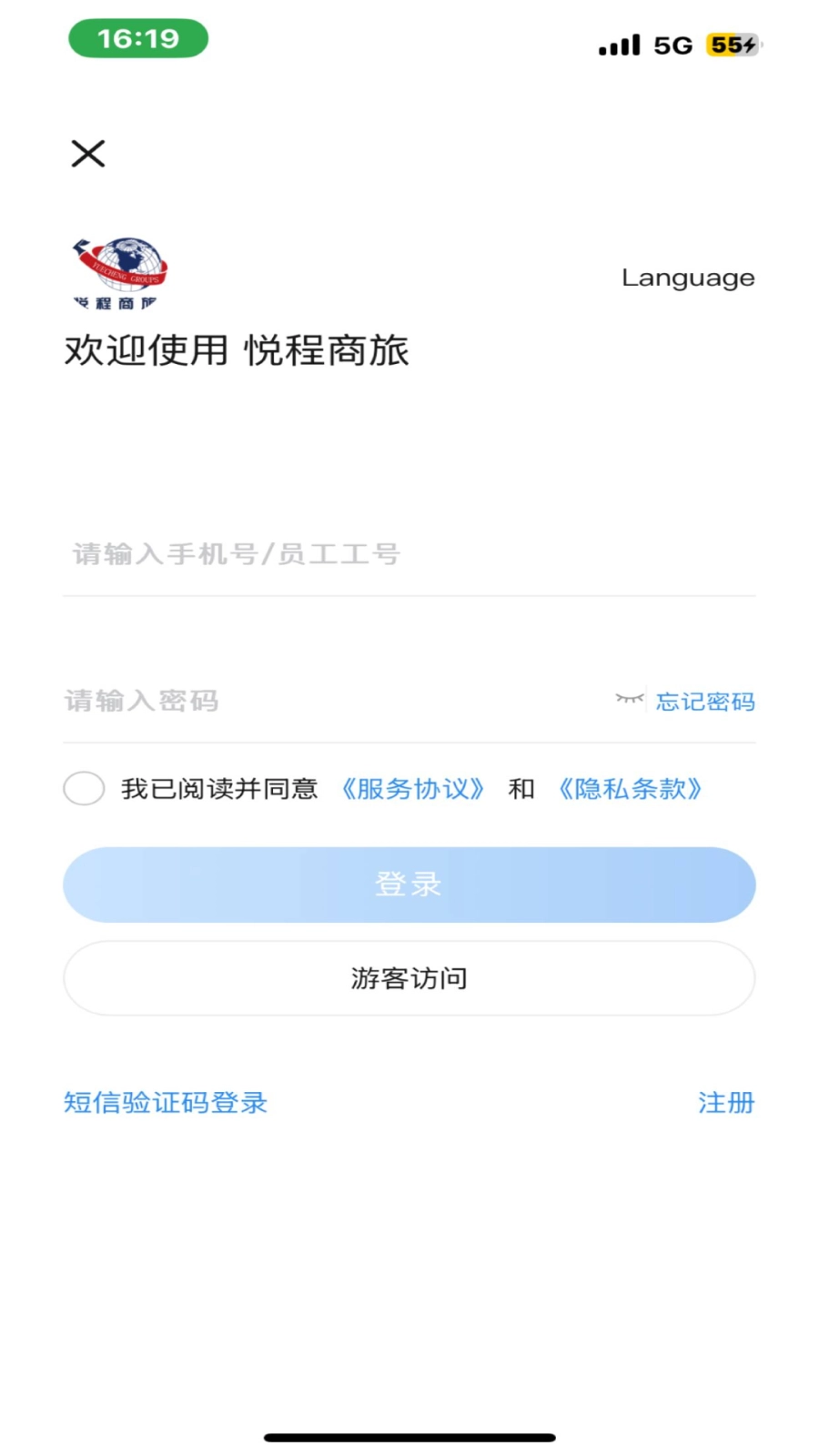
Task: Tap 游客访问 for guest access
Action: [408, 977]
